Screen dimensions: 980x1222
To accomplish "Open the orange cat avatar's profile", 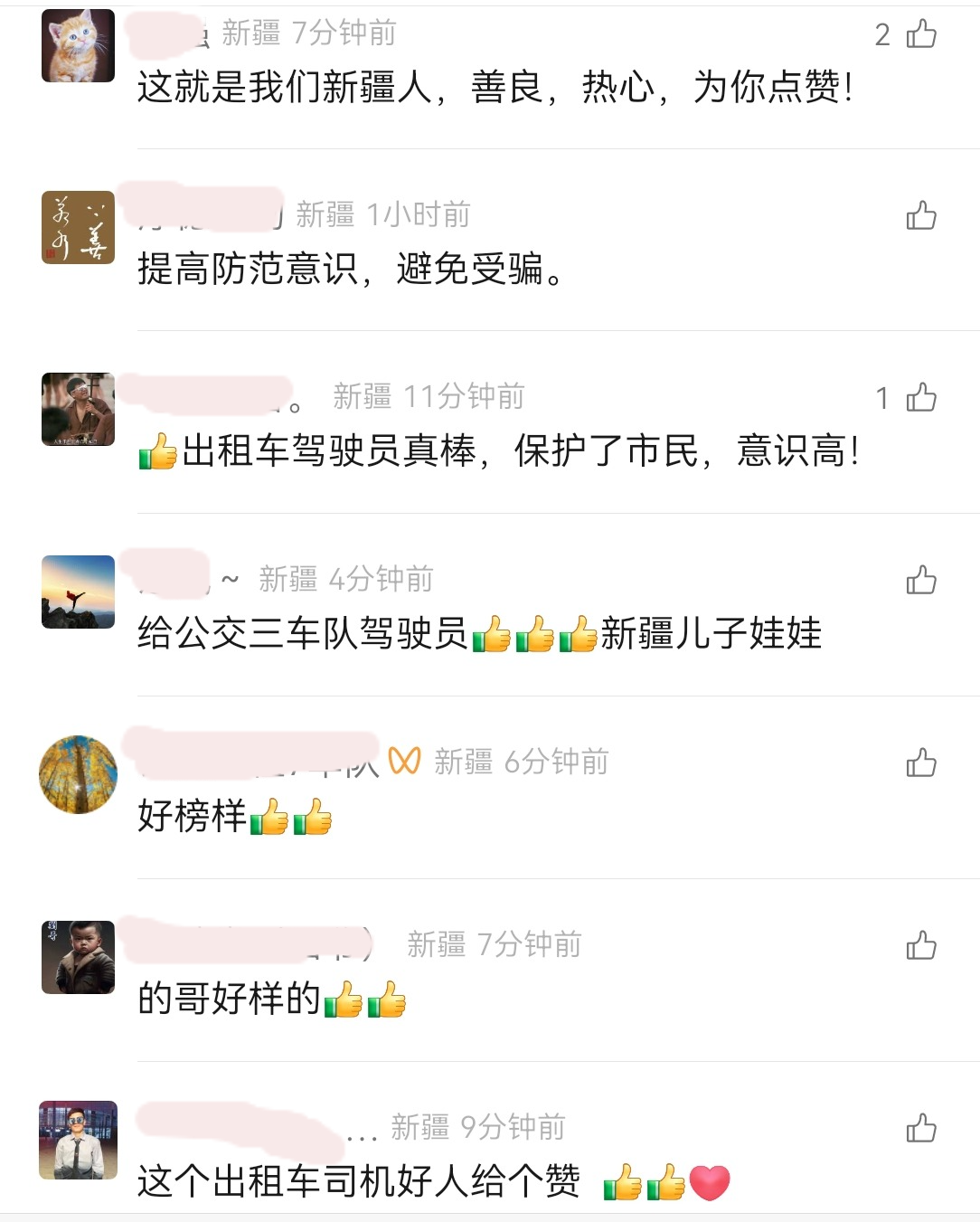I will (x=79, y=46).
